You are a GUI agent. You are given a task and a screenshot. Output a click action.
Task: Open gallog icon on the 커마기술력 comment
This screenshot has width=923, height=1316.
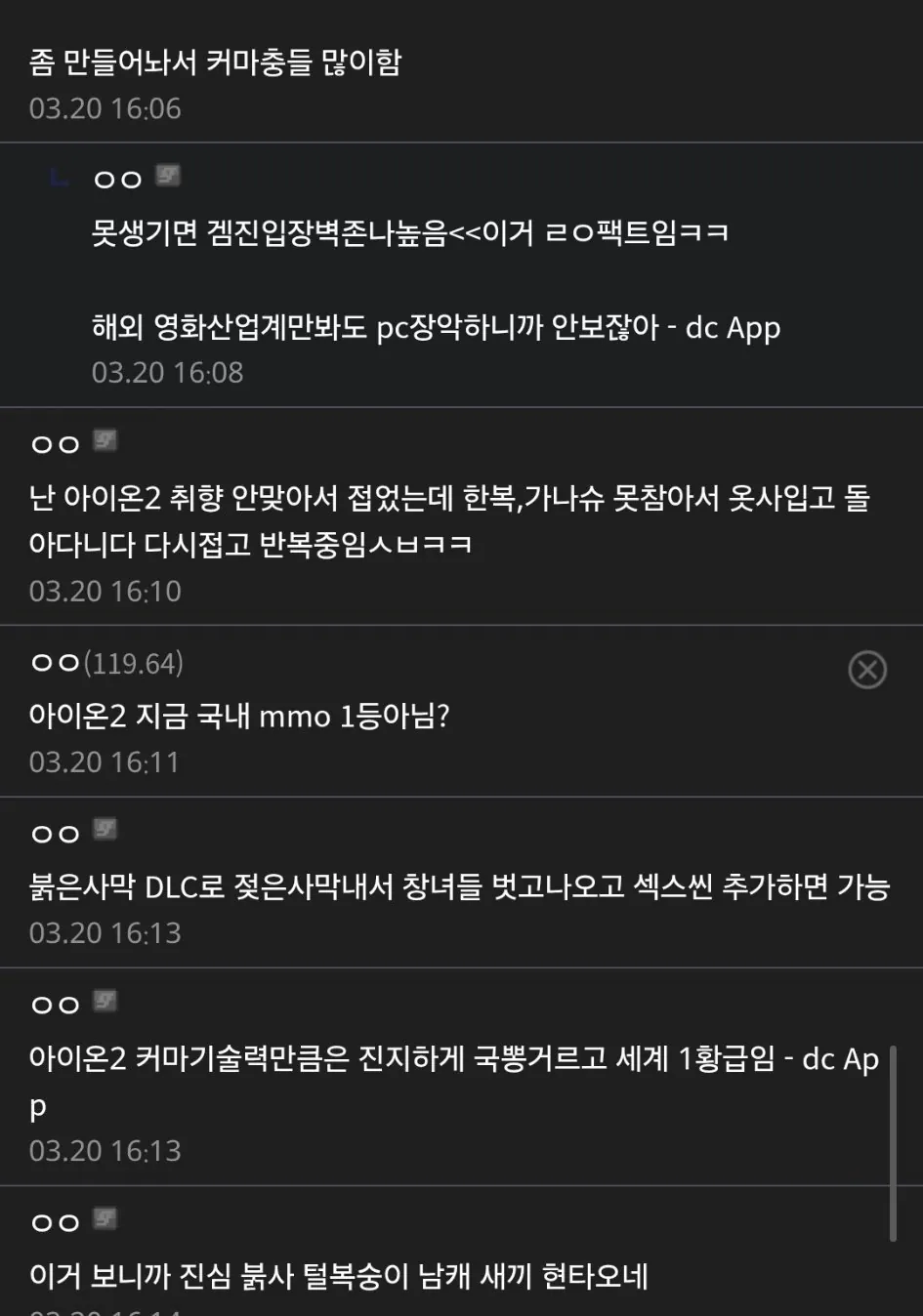coord(105,1003)
